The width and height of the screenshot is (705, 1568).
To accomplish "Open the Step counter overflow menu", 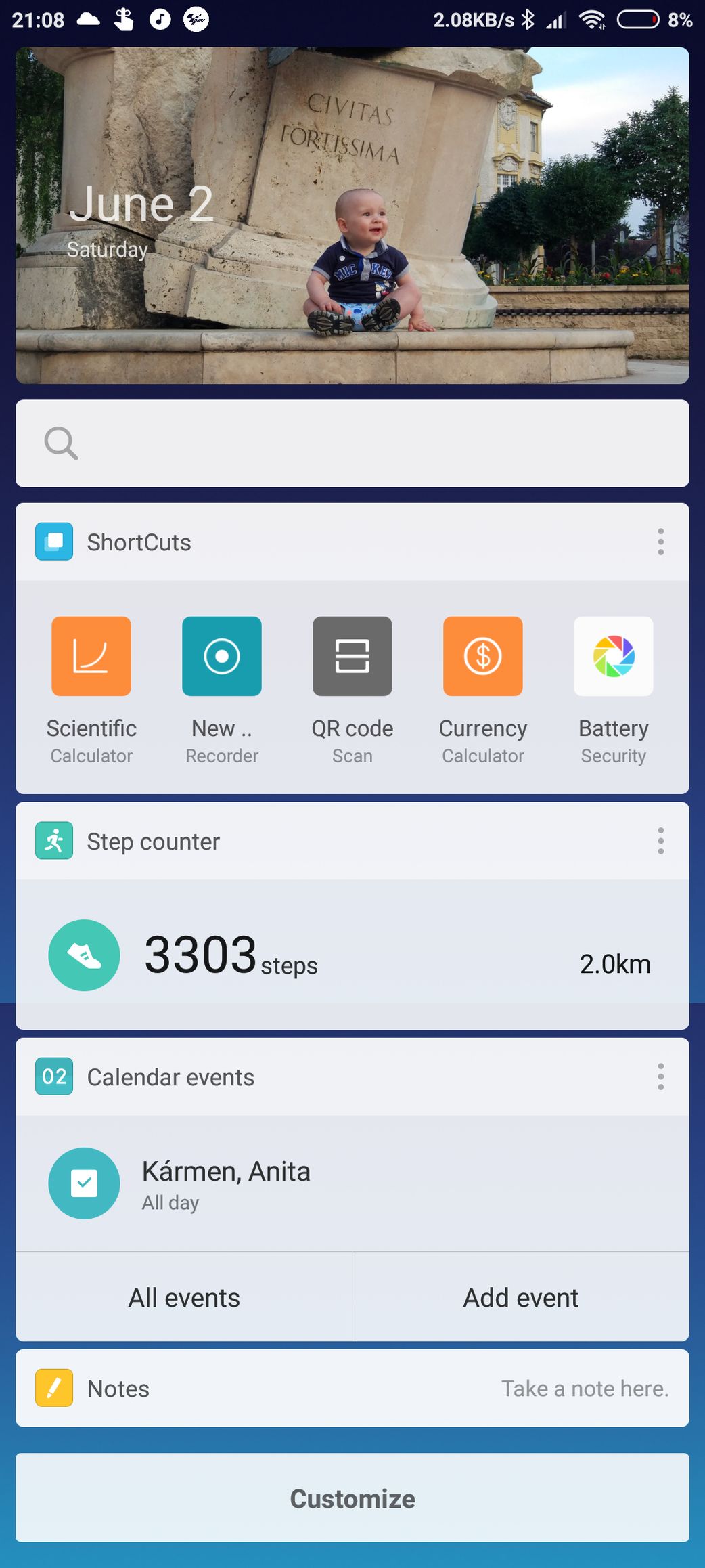I will click(660, 841).
